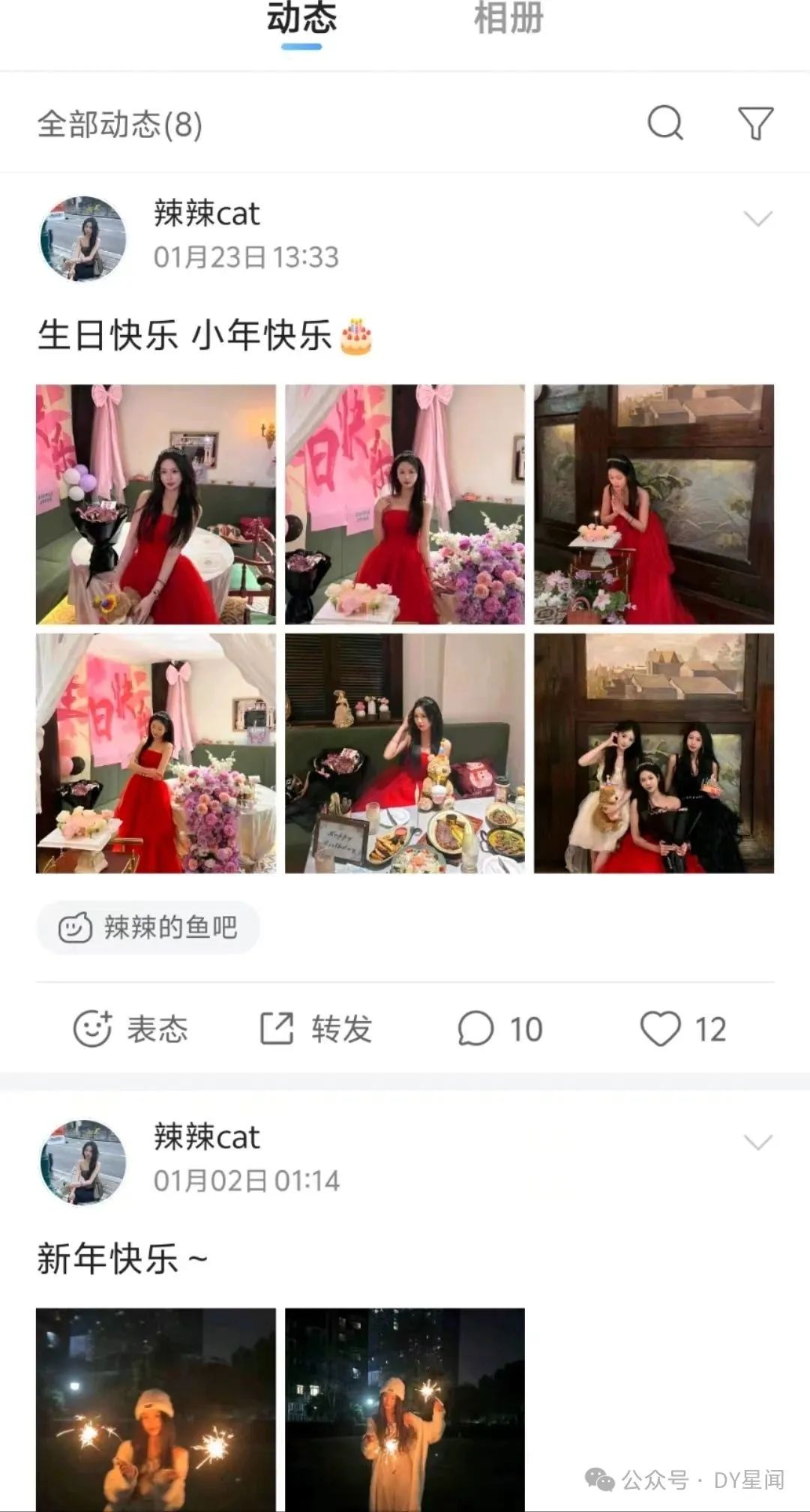Open the 辣辣的鱼吧 tag chip

tap(148, 928)
